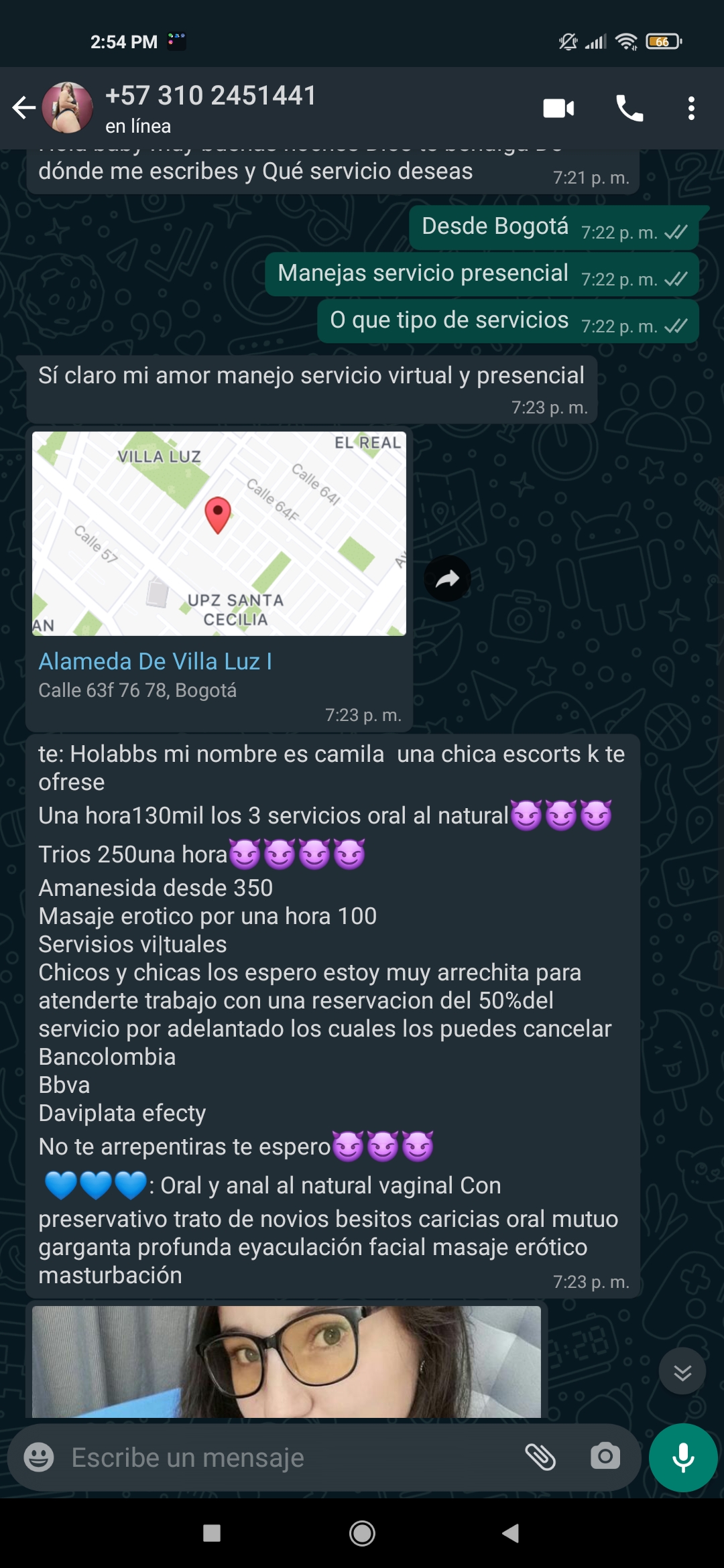View contact info for +57 310 2451441

[x=210, y=107]
